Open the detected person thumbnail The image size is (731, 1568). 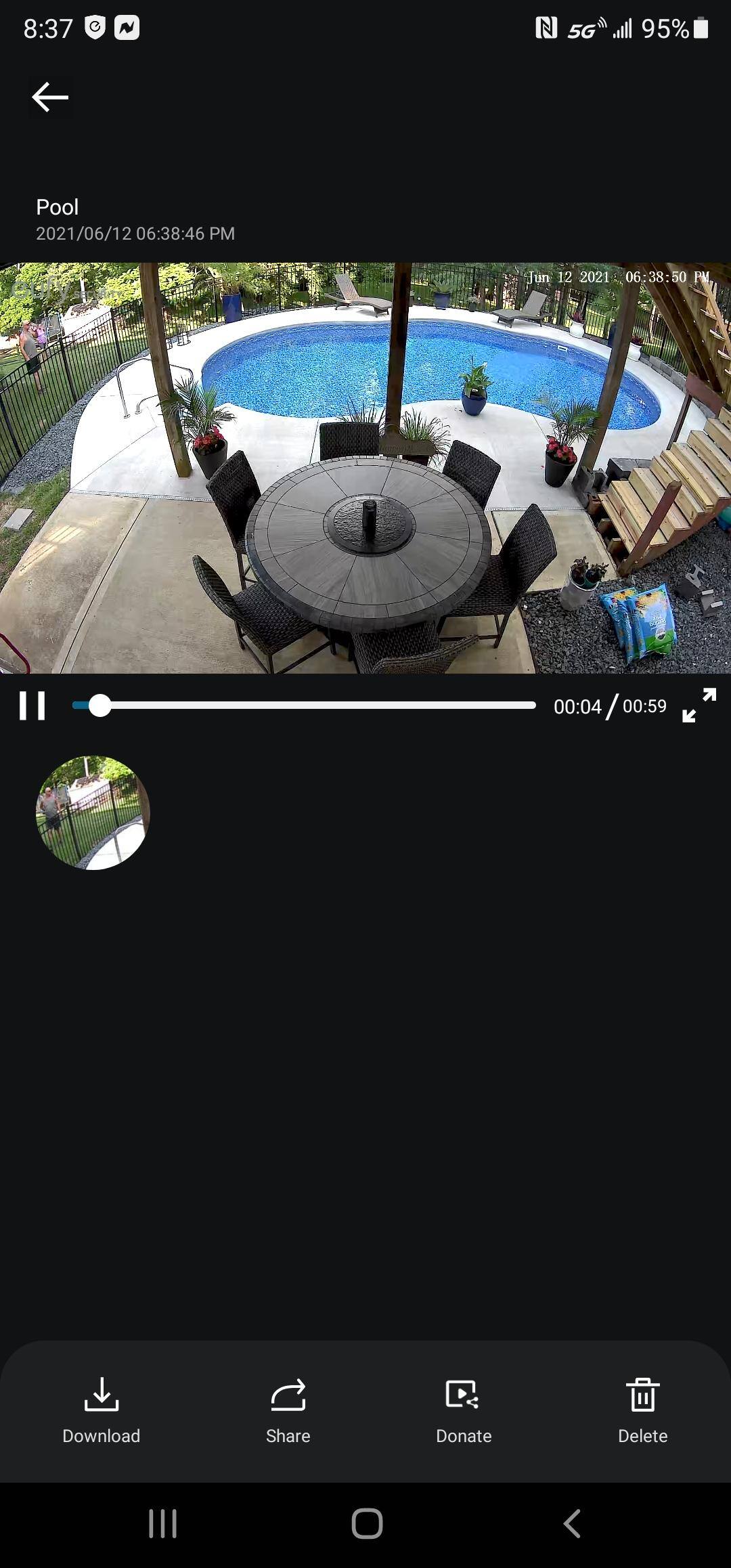point(93,812)
